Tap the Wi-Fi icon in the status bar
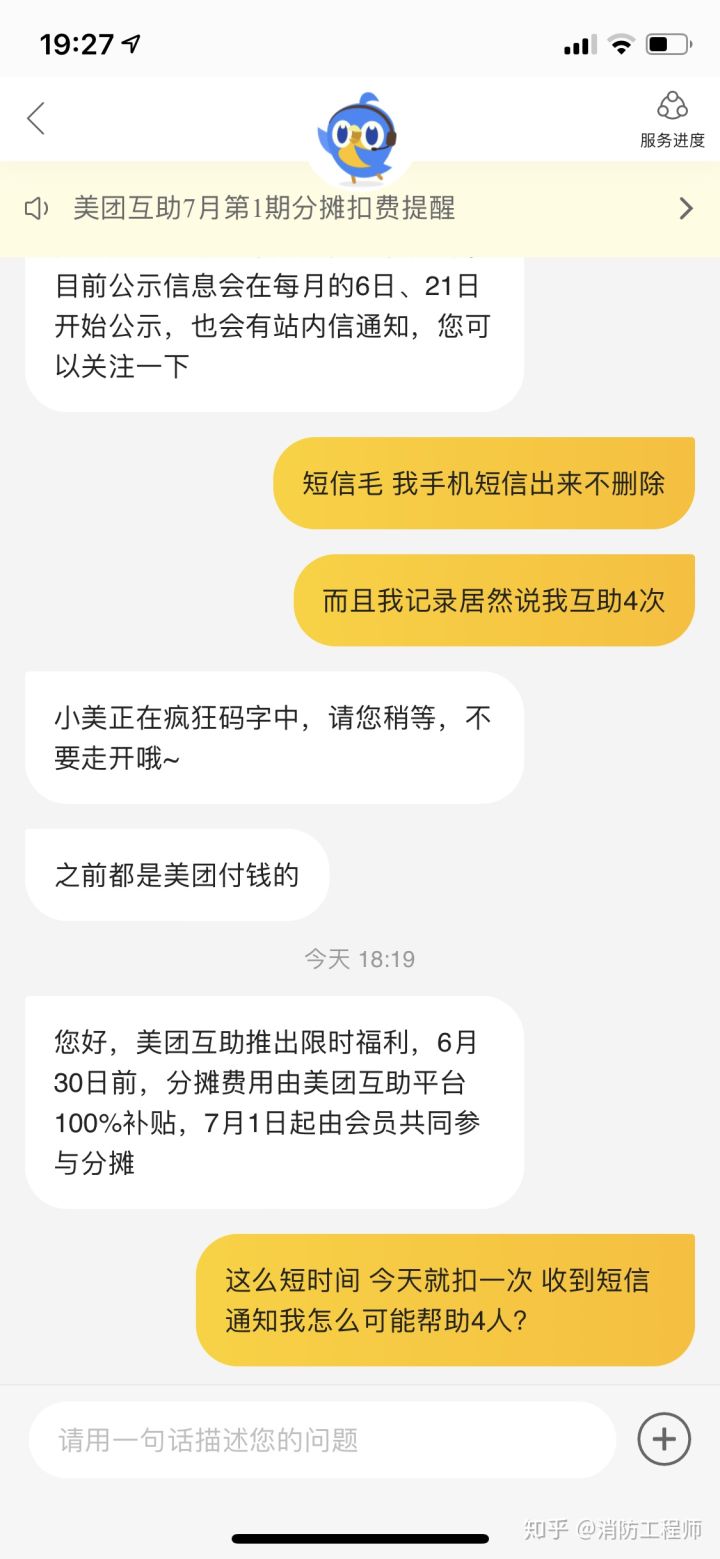This screenshot has height=1559, width=720. [617, 43]
